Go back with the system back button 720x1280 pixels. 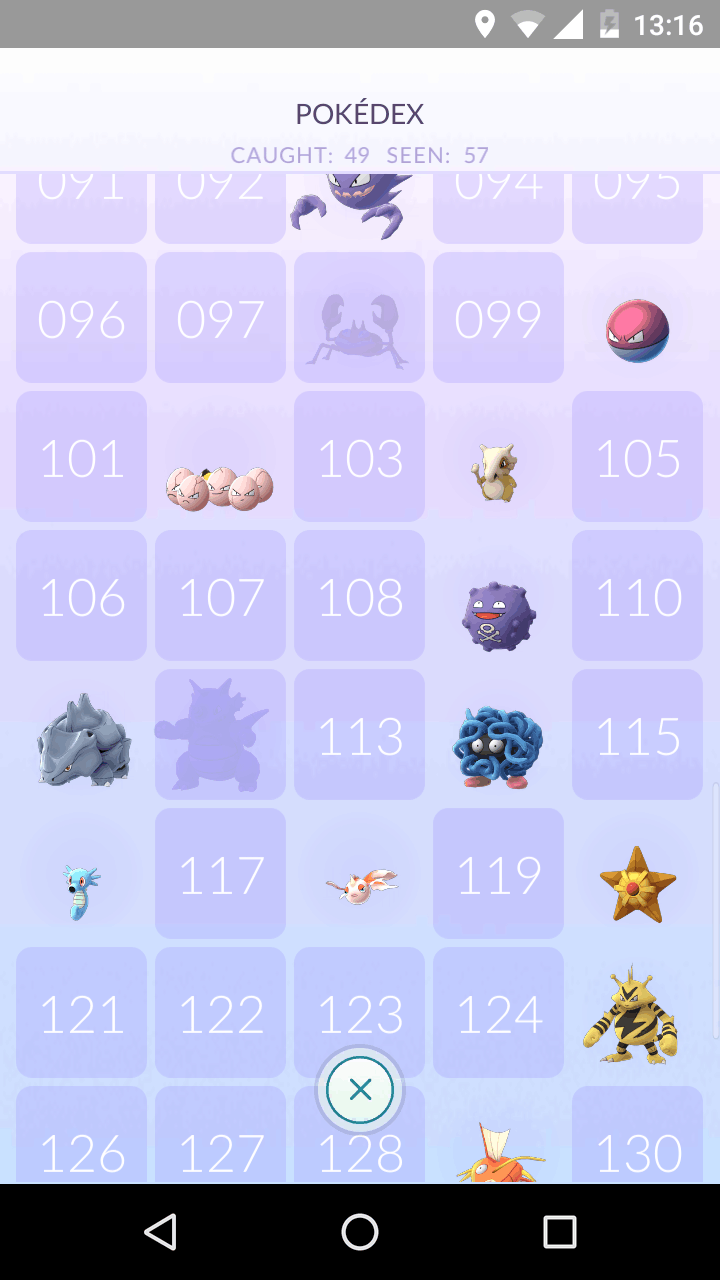(160, 1232)
